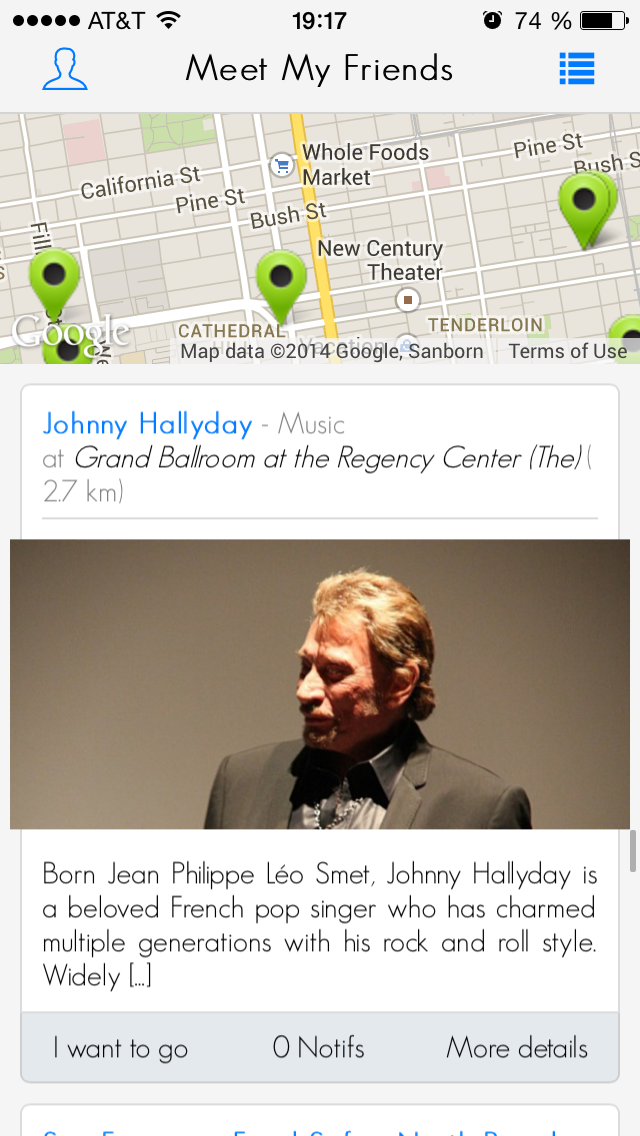Open the profile icon
Image resolution: width=640 pixels, height=1136 pixels.
tap(65, 69)
